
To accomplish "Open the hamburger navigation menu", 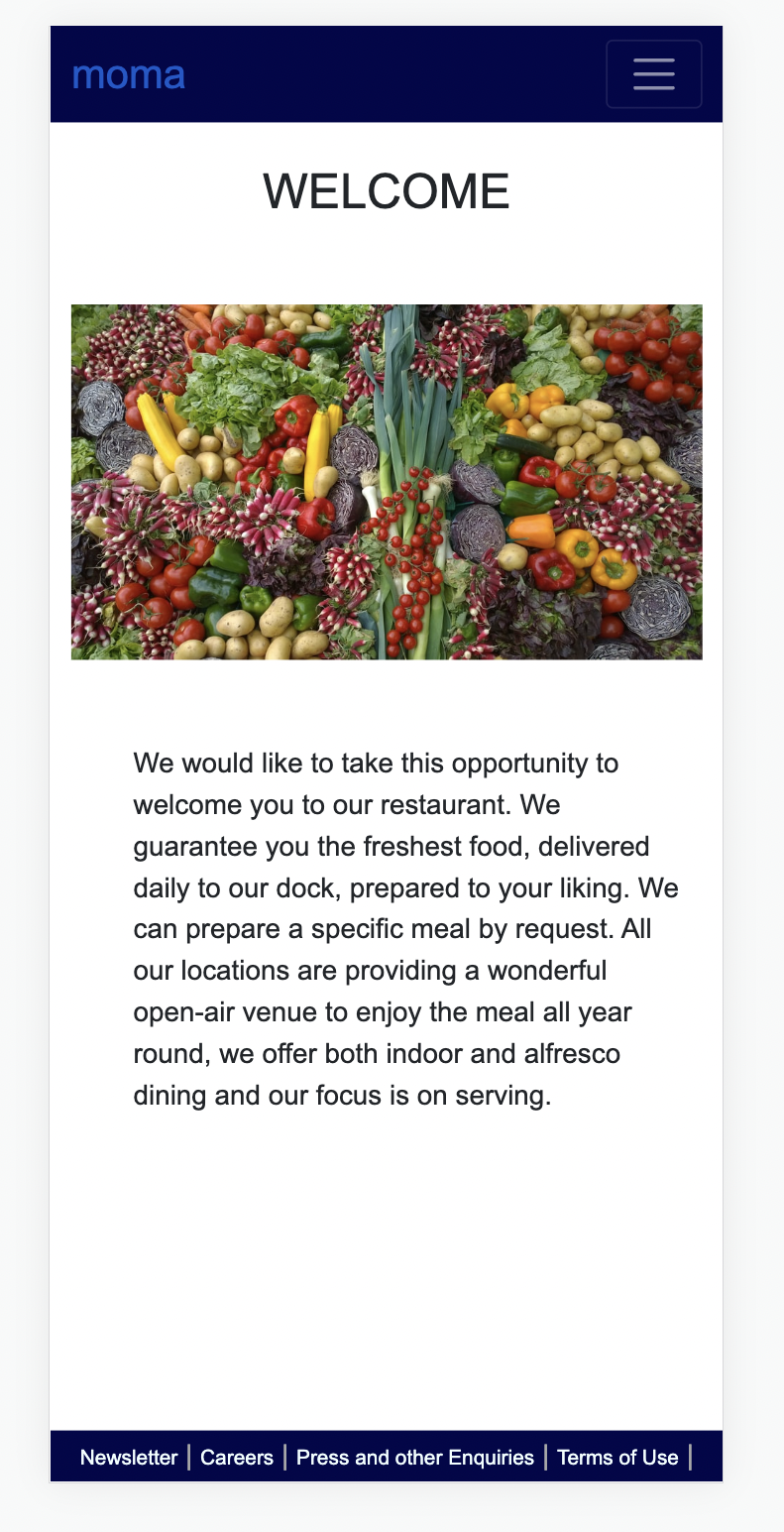I will coord(653,74).
